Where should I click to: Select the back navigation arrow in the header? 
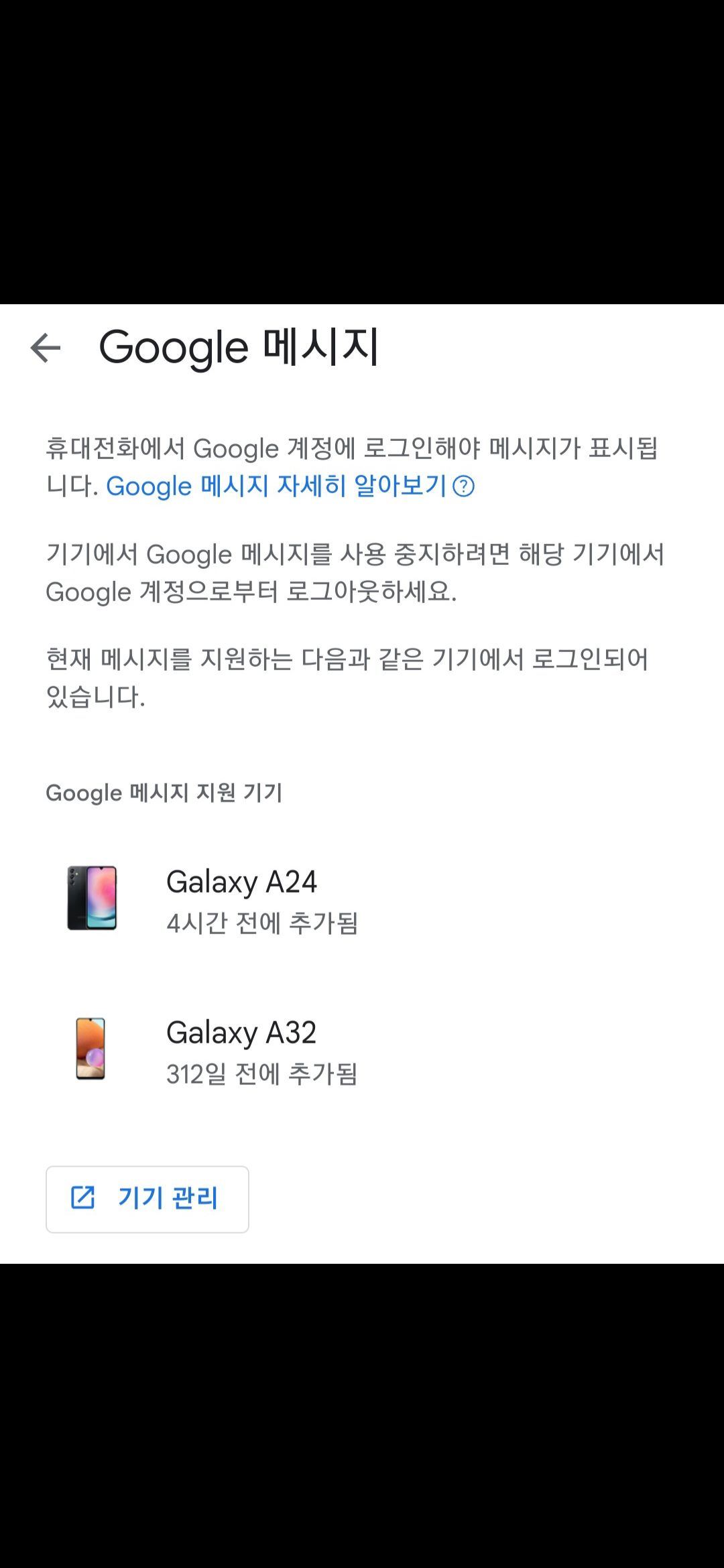pos(45,347)
